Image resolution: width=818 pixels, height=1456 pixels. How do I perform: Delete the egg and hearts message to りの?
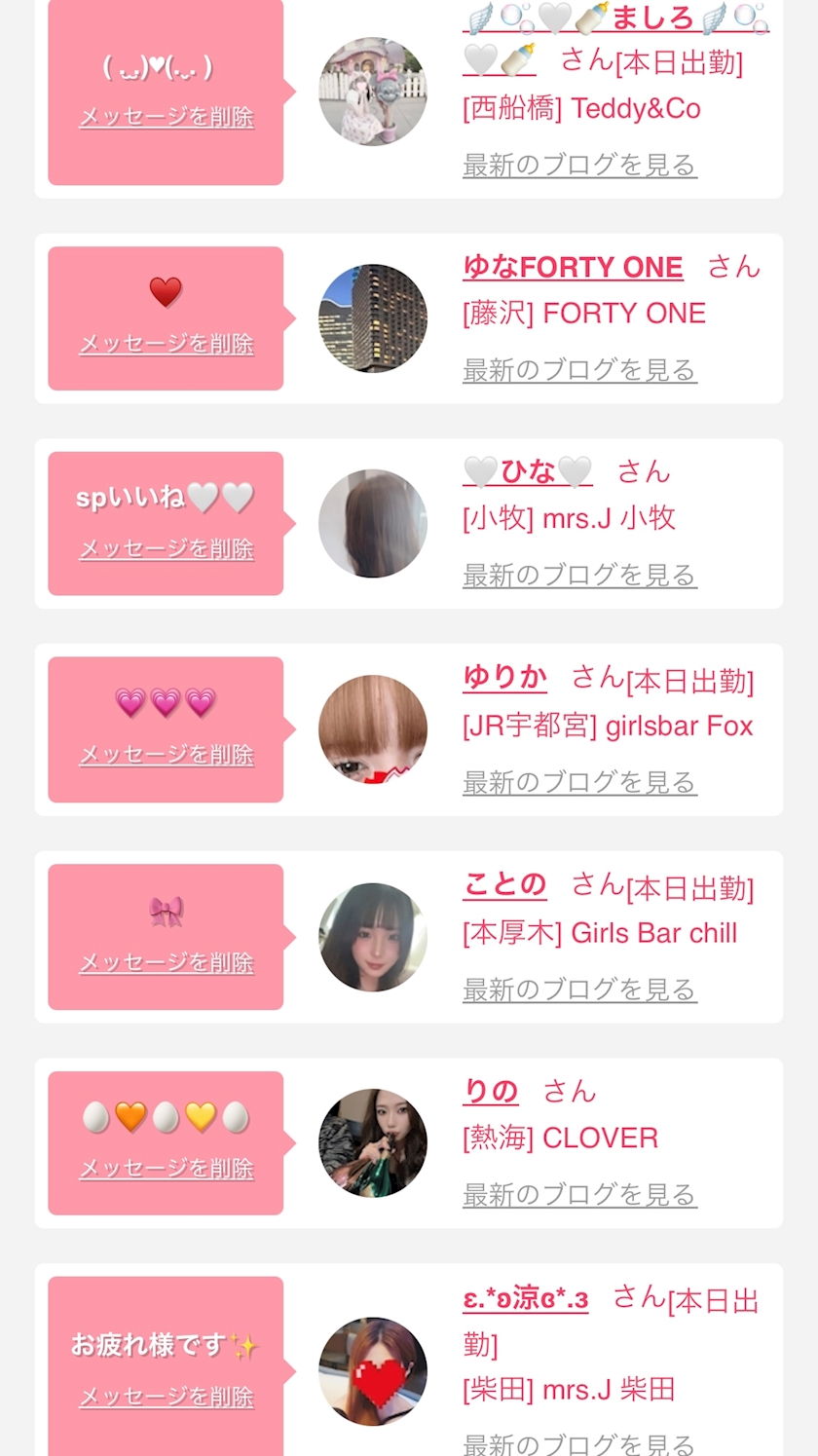pos(167,1169)
